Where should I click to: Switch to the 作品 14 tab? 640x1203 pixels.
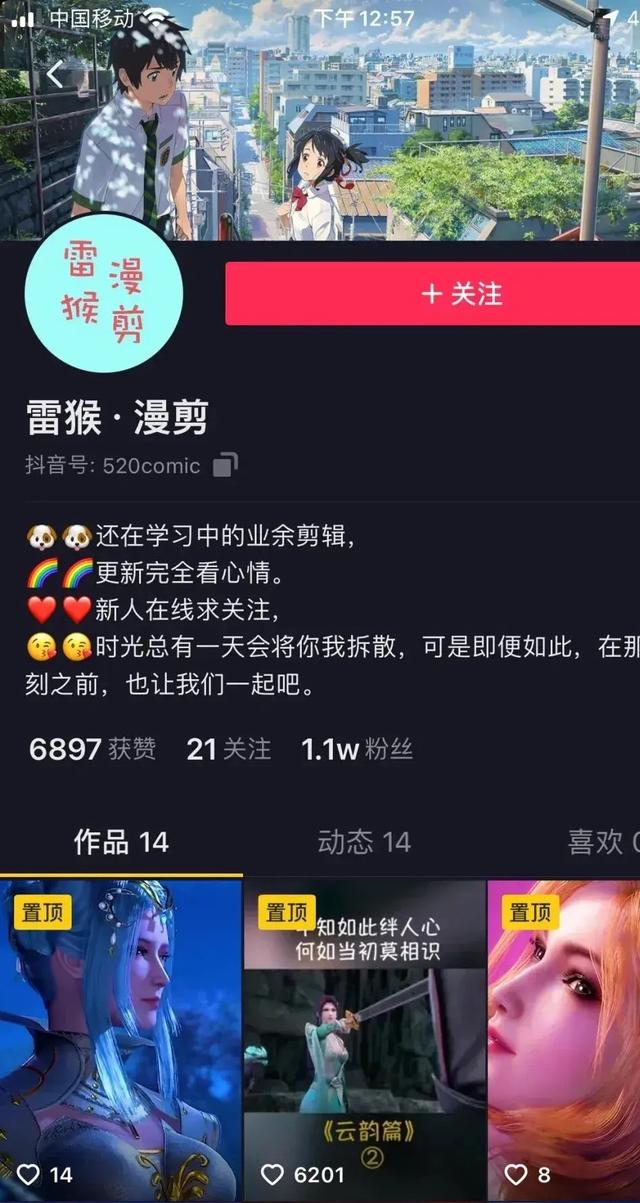click(x=121, y=842)
